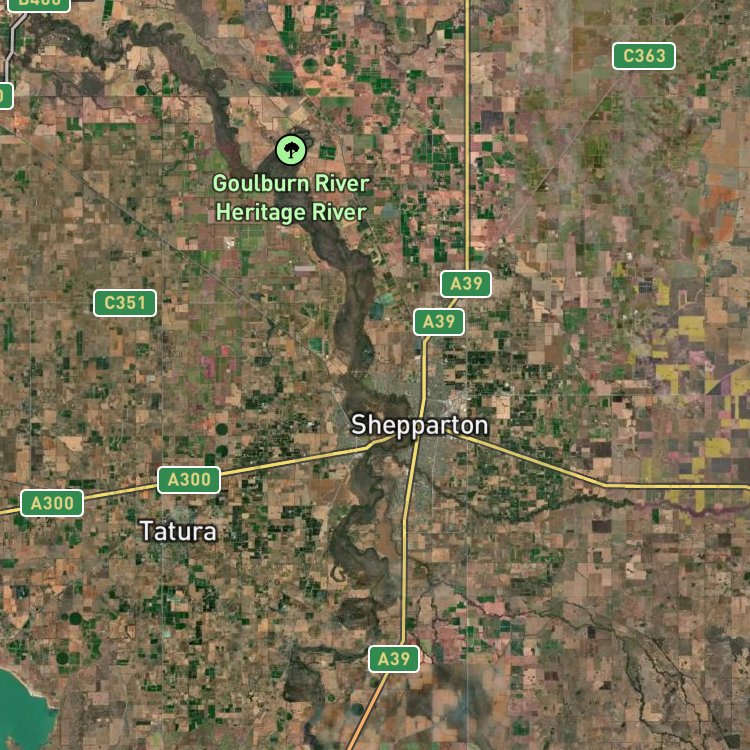This screenshot has width=750, height=750.
Task: Select the Shepparton city label
Action: click(419, 425)
